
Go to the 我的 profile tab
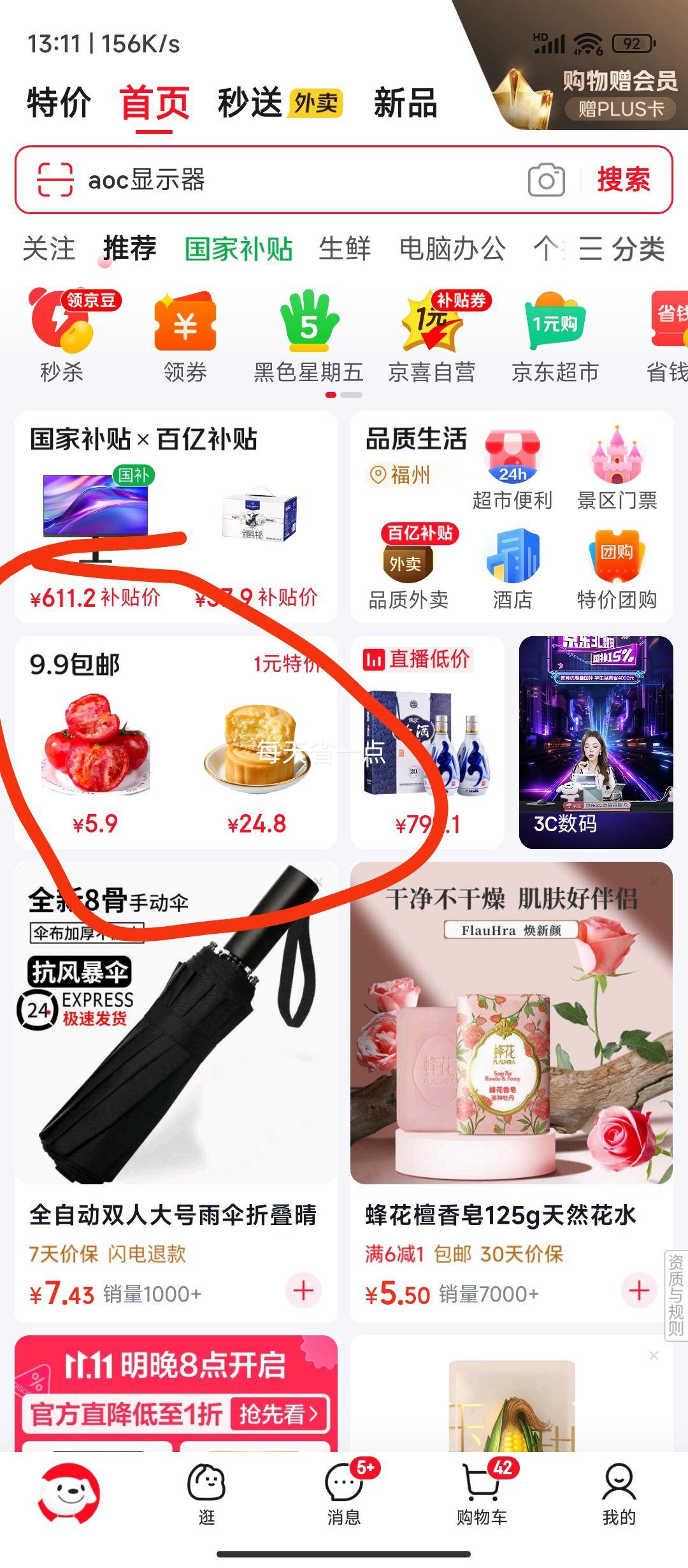pos(619,1493)
